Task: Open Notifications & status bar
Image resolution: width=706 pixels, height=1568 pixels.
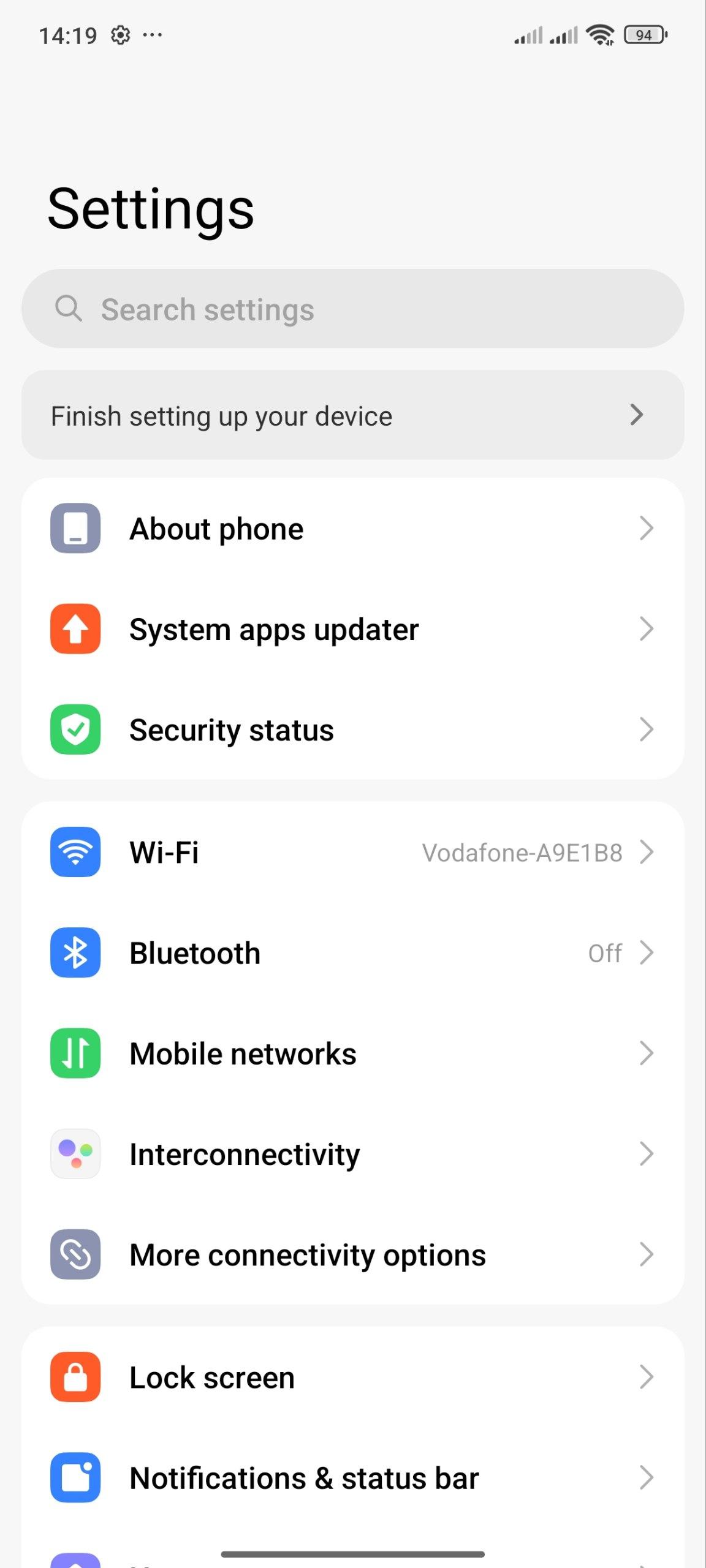Action: [352, 1477]
